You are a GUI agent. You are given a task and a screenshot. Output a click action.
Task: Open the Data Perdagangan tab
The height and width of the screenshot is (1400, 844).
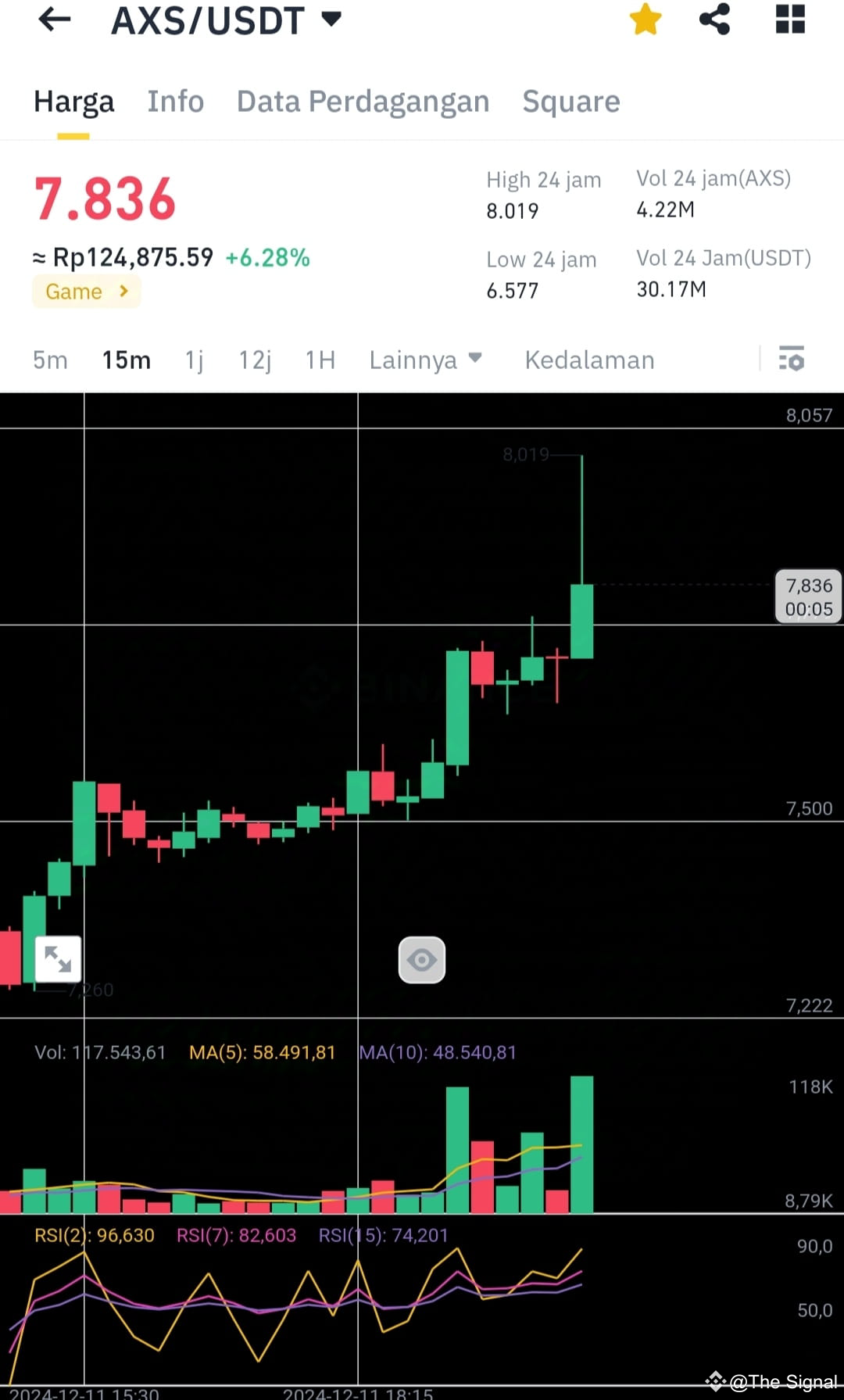pyautogui.click(x=363, y=102)
